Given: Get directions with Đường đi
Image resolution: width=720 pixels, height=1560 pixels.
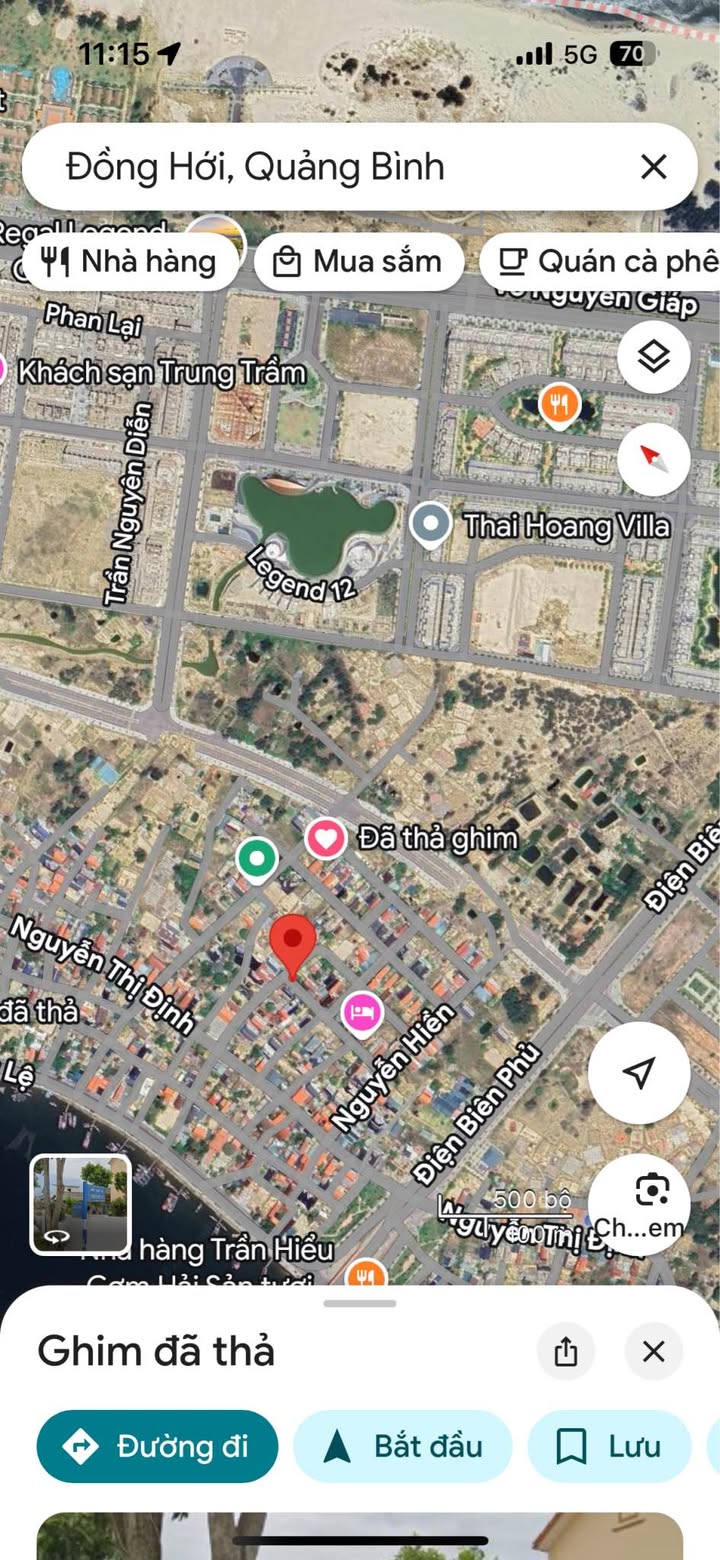Looking at the screenshot, I should tap(157, 1446).
